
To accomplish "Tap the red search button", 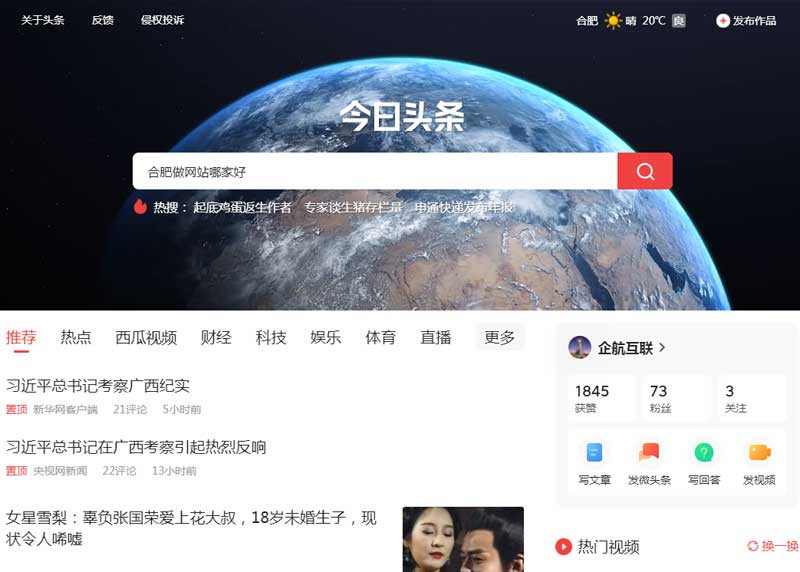I will click(644, 171).
